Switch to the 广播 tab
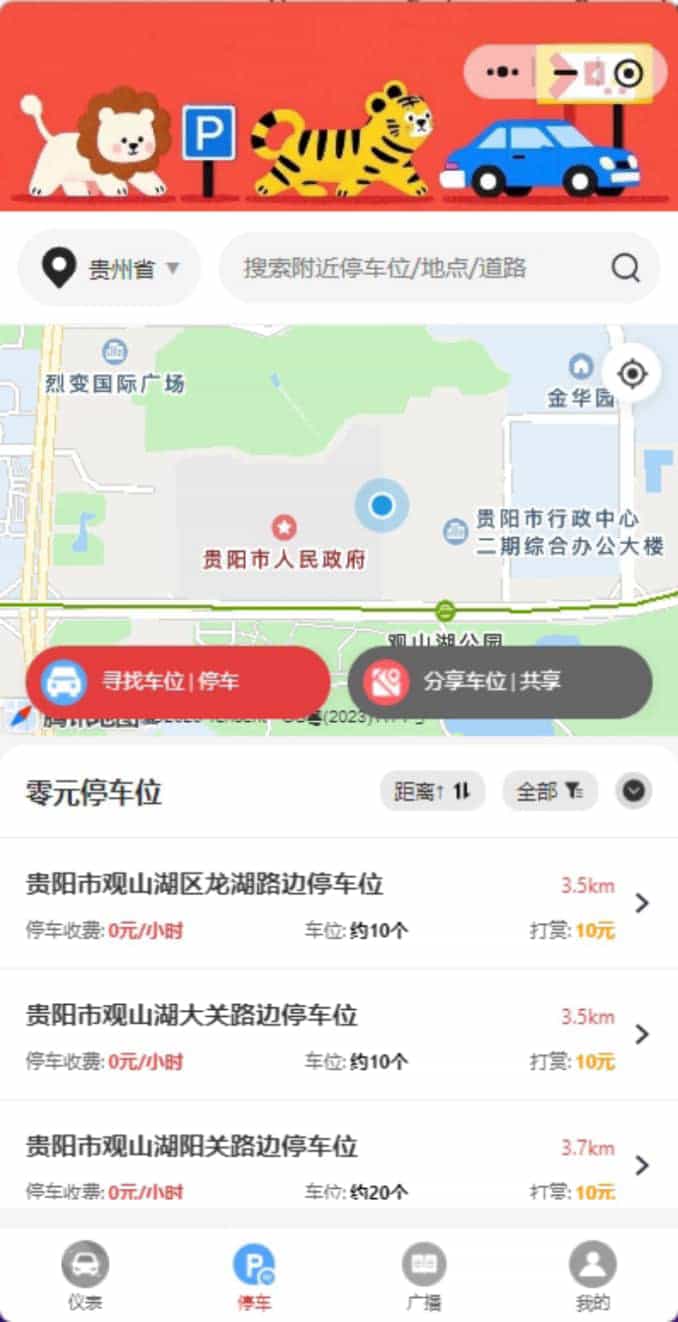This screenshot has width=678, height=1322. click(x=424, y=1276)
